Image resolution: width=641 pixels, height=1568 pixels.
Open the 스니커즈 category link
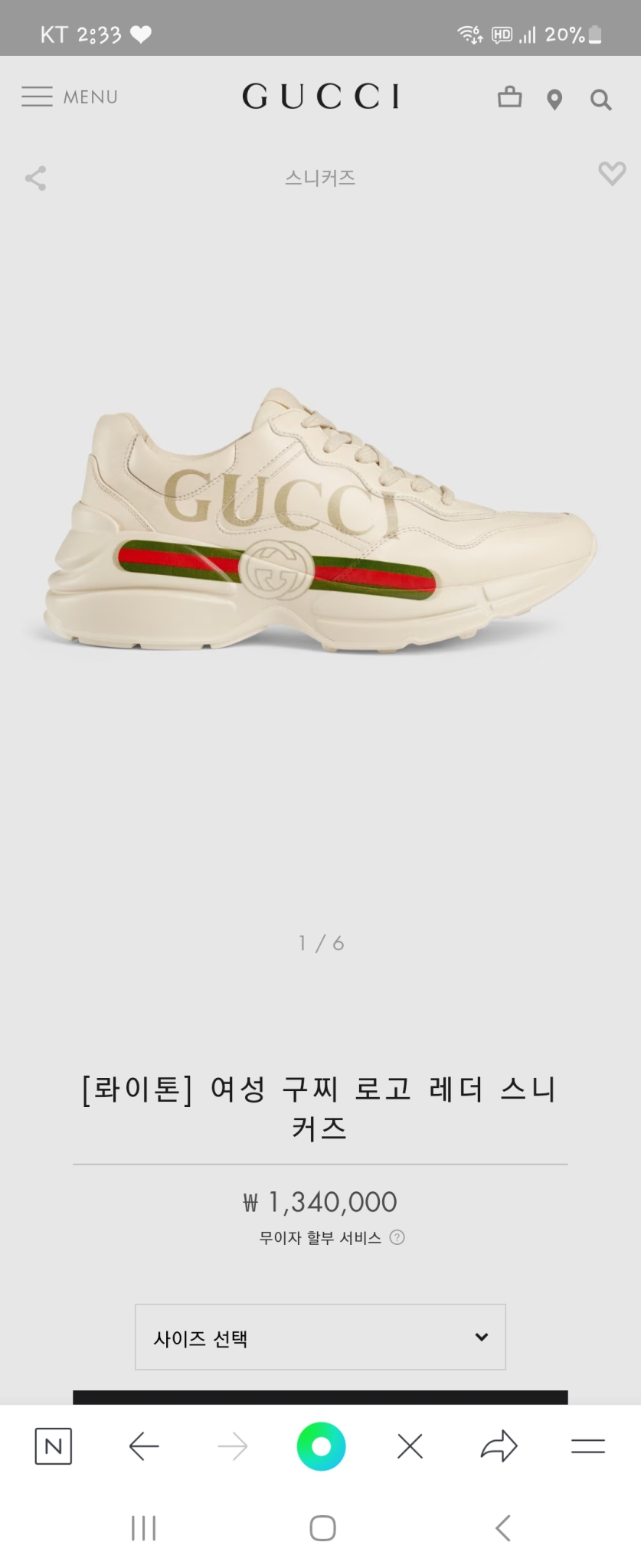(320, 178)
